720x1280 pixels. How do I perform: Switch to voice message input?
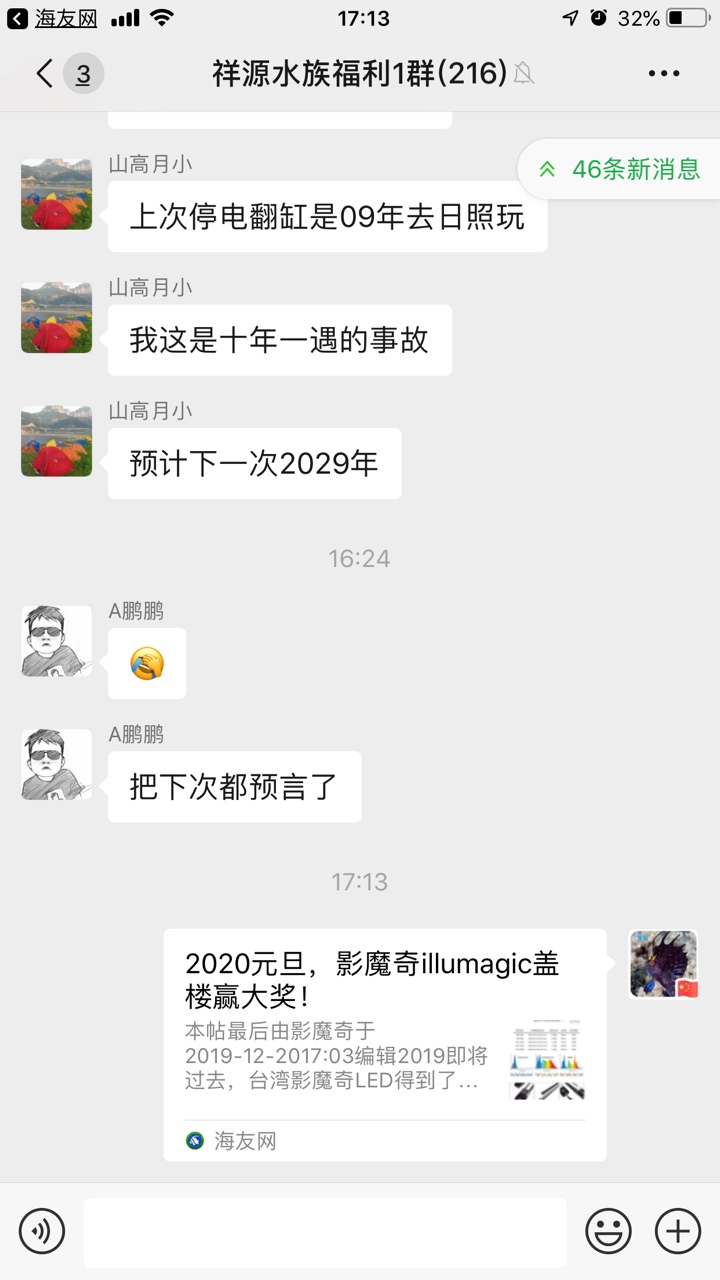41,1231
